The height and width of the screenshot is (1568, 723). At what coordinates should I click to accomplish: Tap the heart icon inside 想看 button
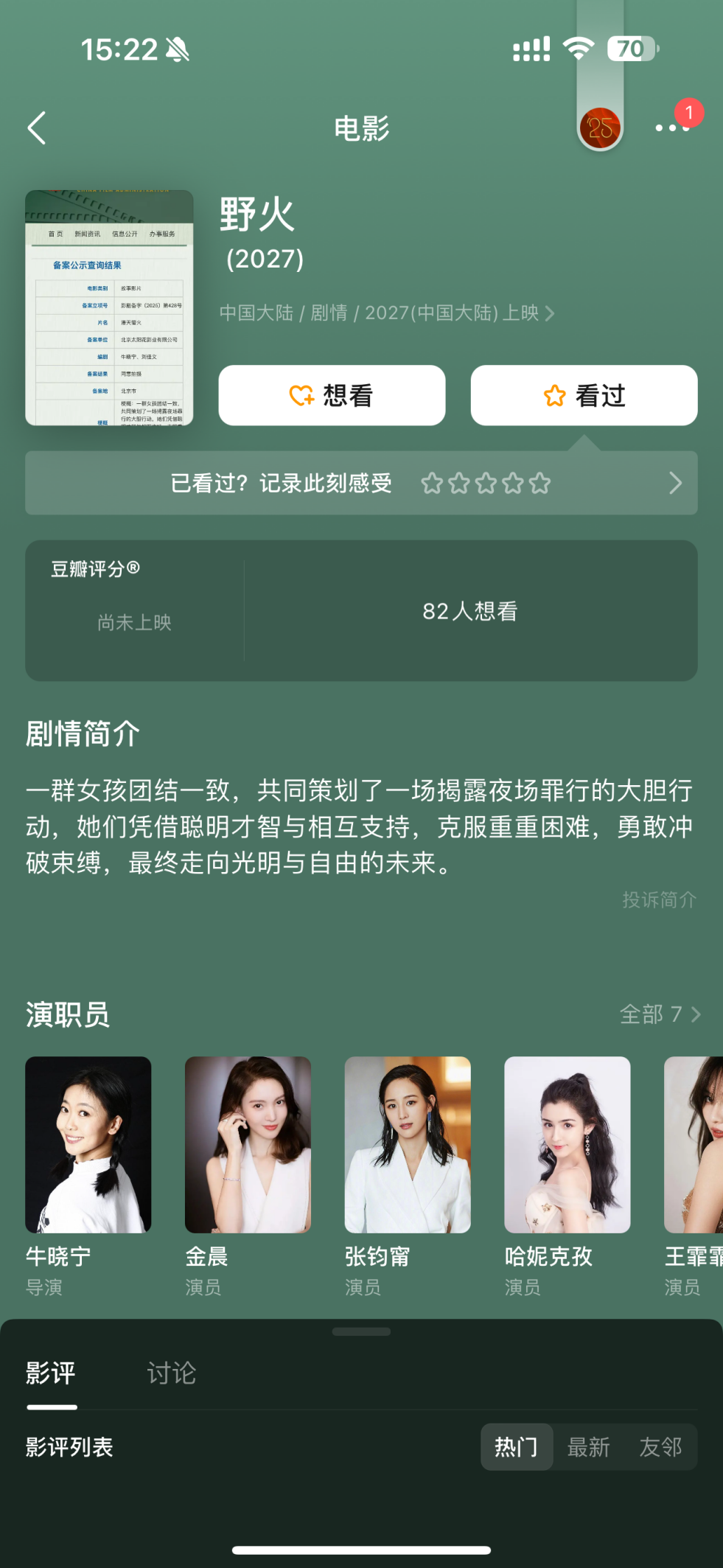tap(301, 395)
